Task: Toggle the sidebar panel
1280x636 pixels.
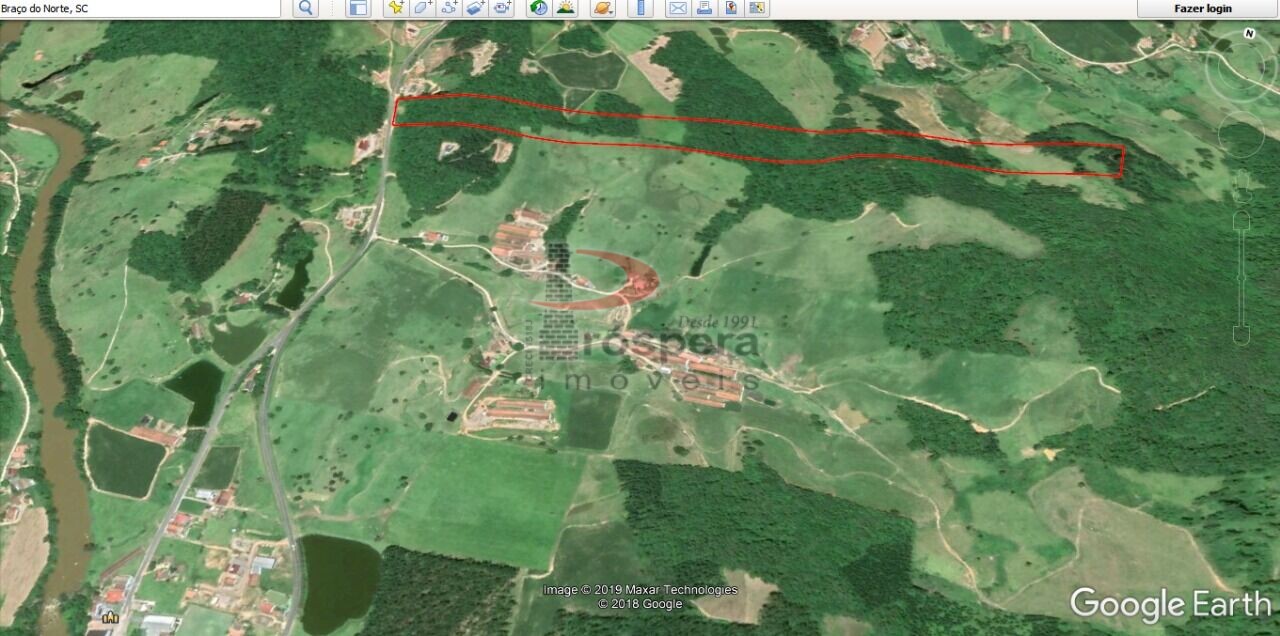Action: click(357, 9)
